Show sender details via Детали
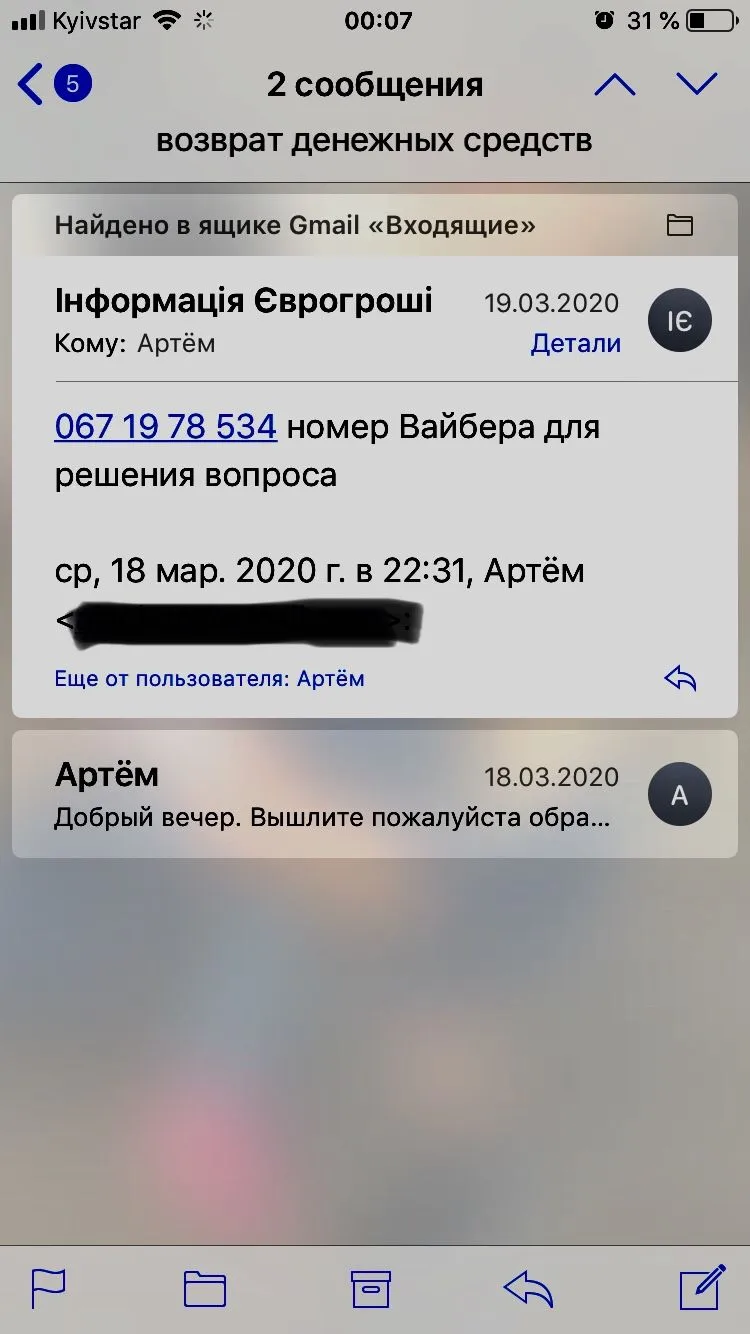This screenshot has width=750, height=1334. pos(575,343)
